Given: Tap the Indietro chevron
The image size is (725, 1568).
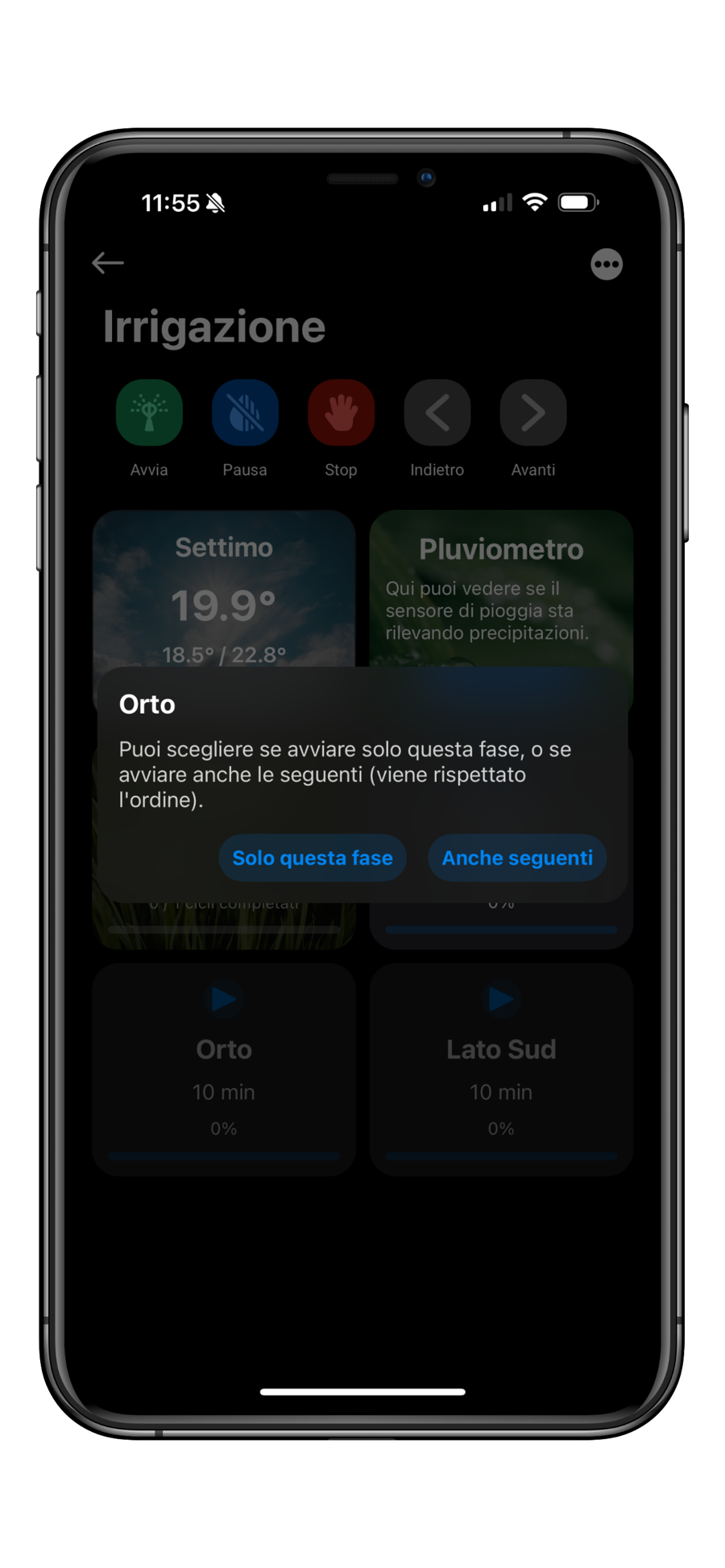Looking at the screenshot, I should (437, 413).
